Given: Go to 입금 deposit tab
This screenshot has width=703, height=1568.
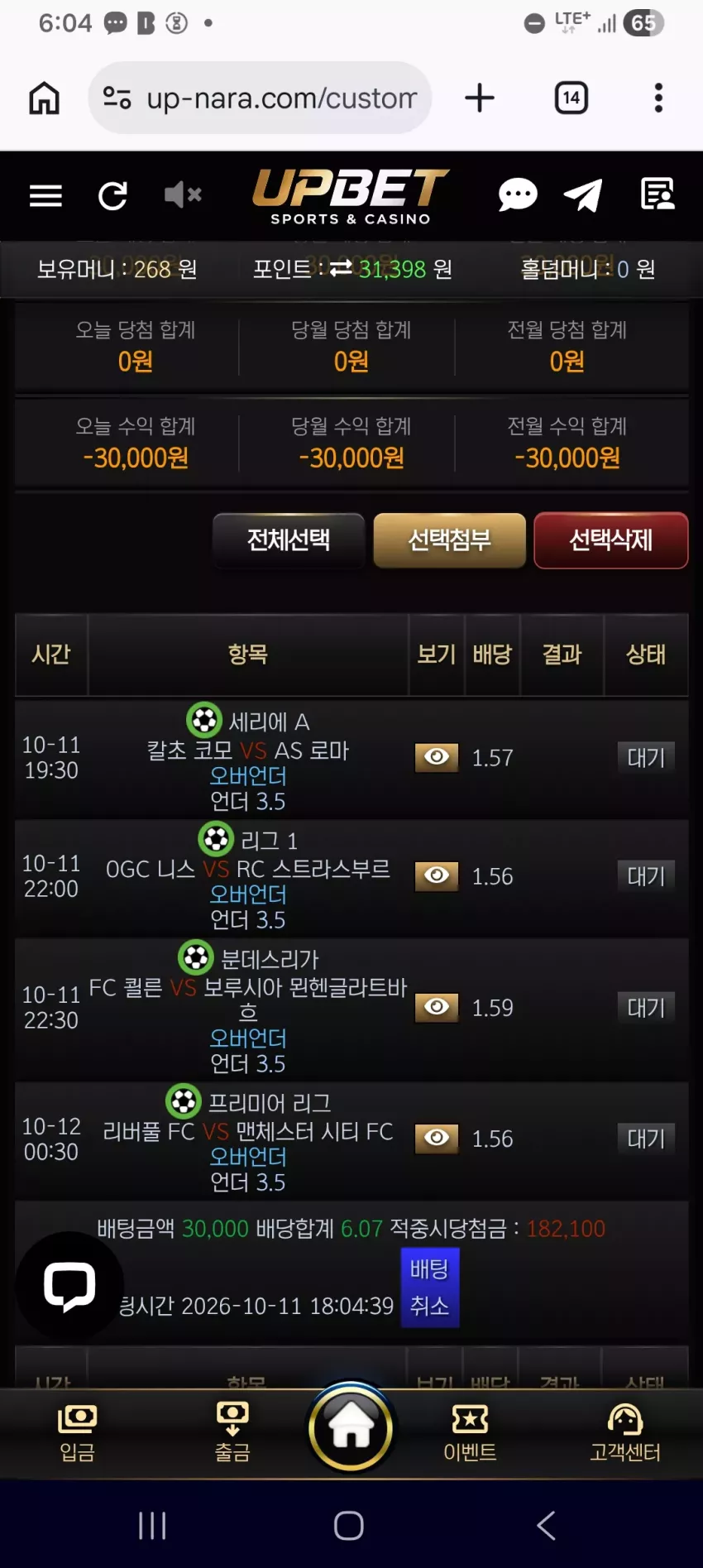Looking at the screenshot, I should click(x=78, y=1433).
